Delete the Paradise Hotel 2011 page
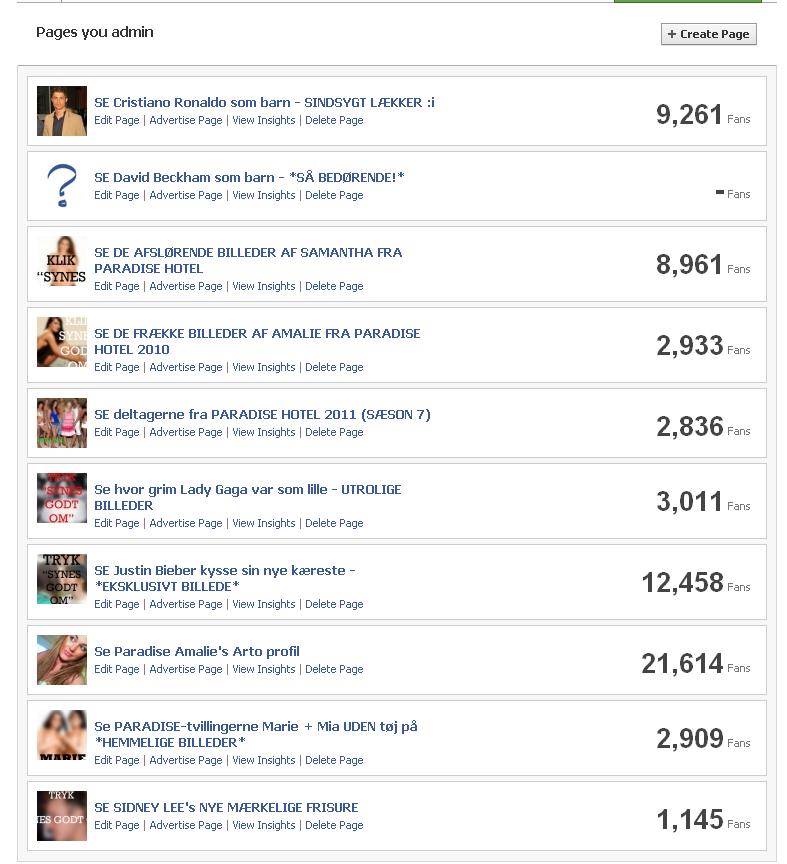Image resolution: width=787 pixels, height=864 pixels. [x=333, y=432]
